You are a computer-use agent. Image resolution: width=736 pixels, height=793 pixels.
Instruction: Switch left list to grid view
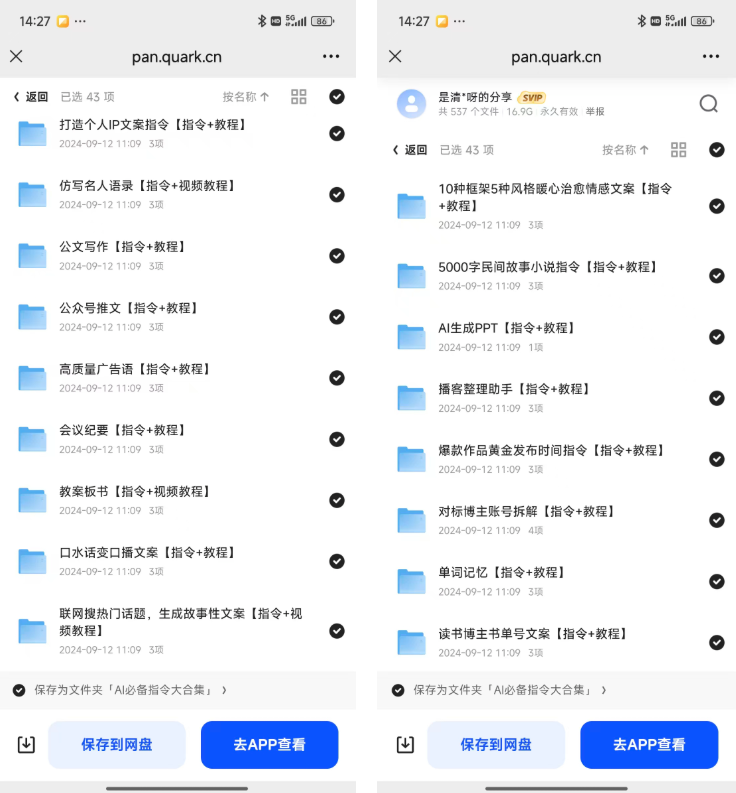coord(296,96)
